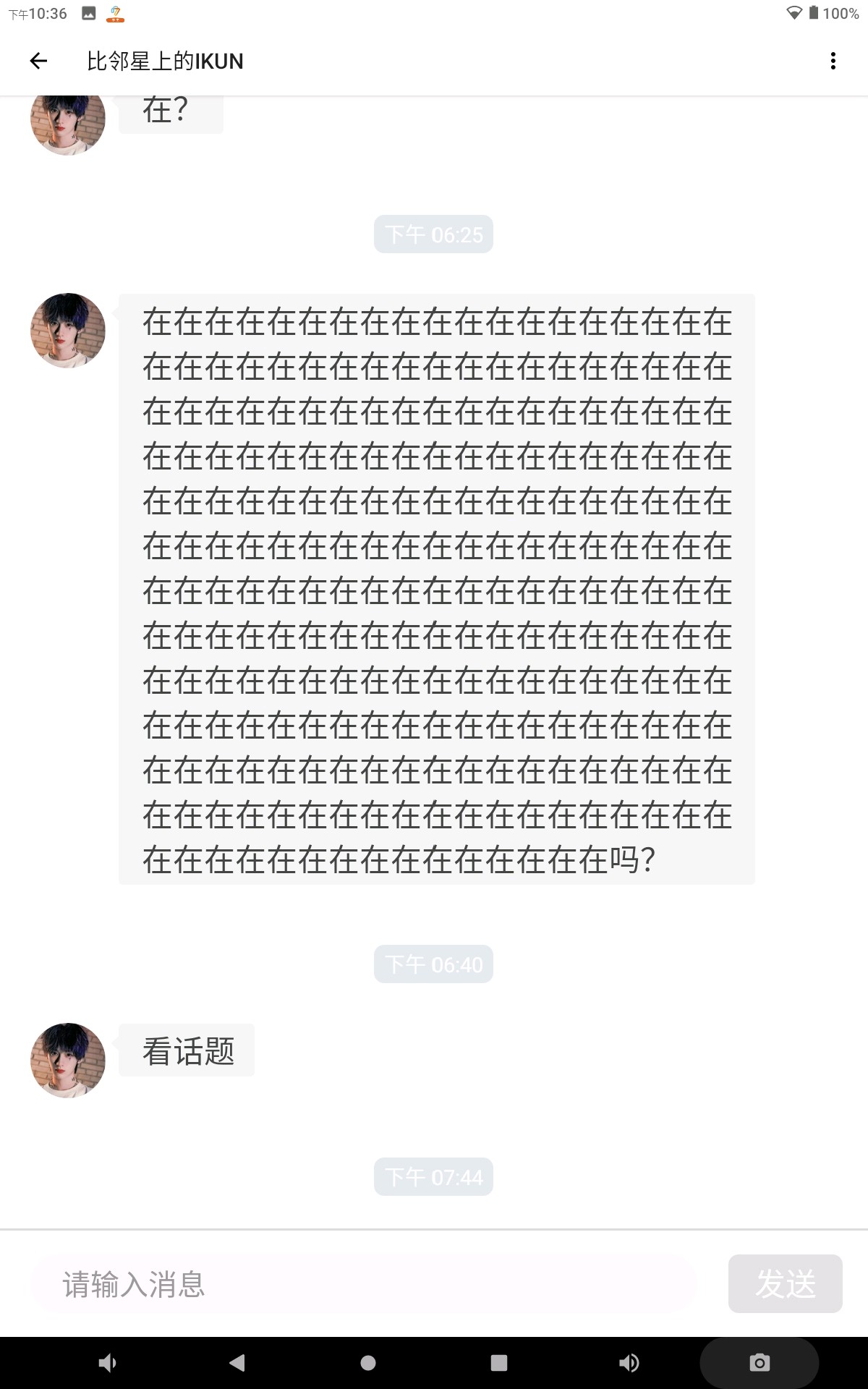This screenshot has width=868, height=1389.
Task: Tap the 发送 send button
Action: tap(785, 1284)
